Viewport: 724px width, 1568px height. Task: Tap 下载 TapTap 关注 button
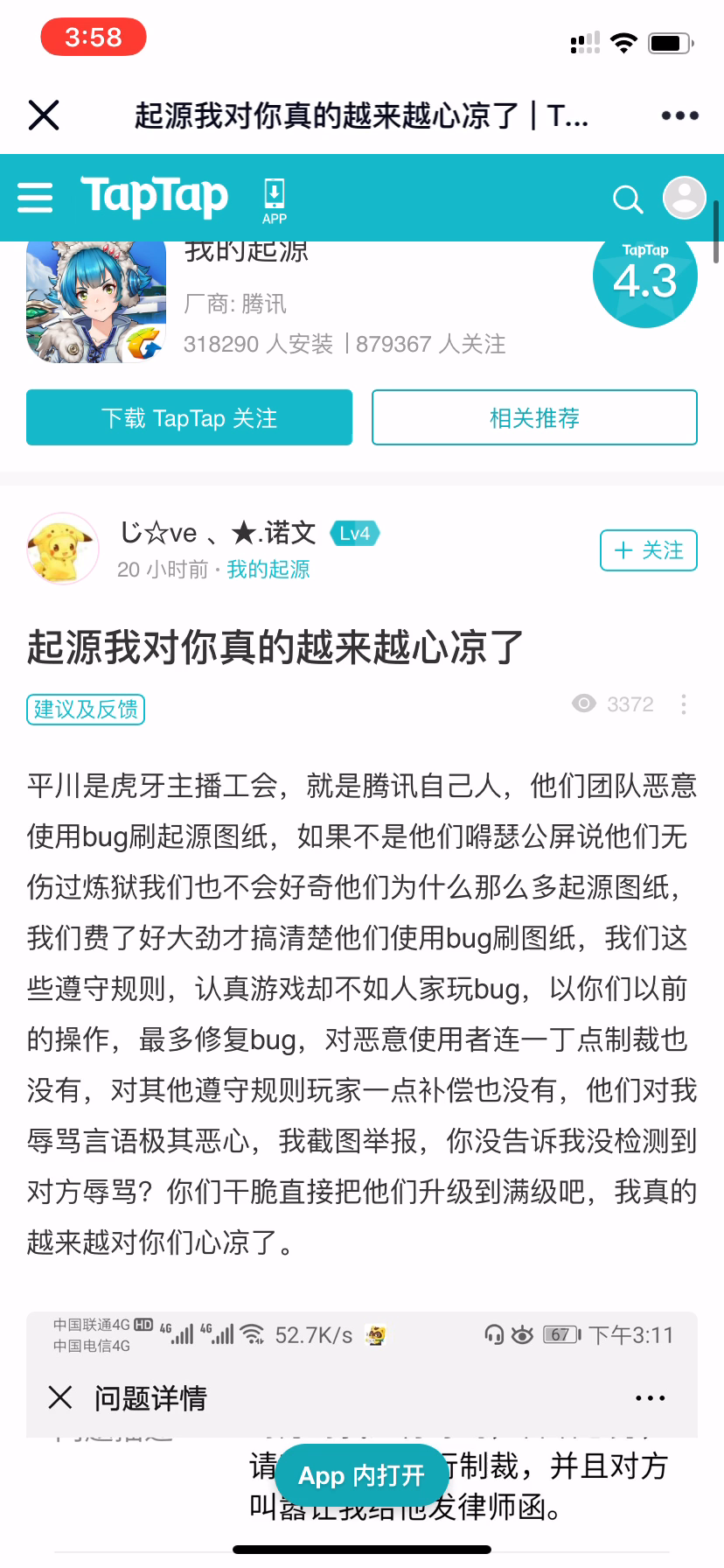(x=189, y=417)
